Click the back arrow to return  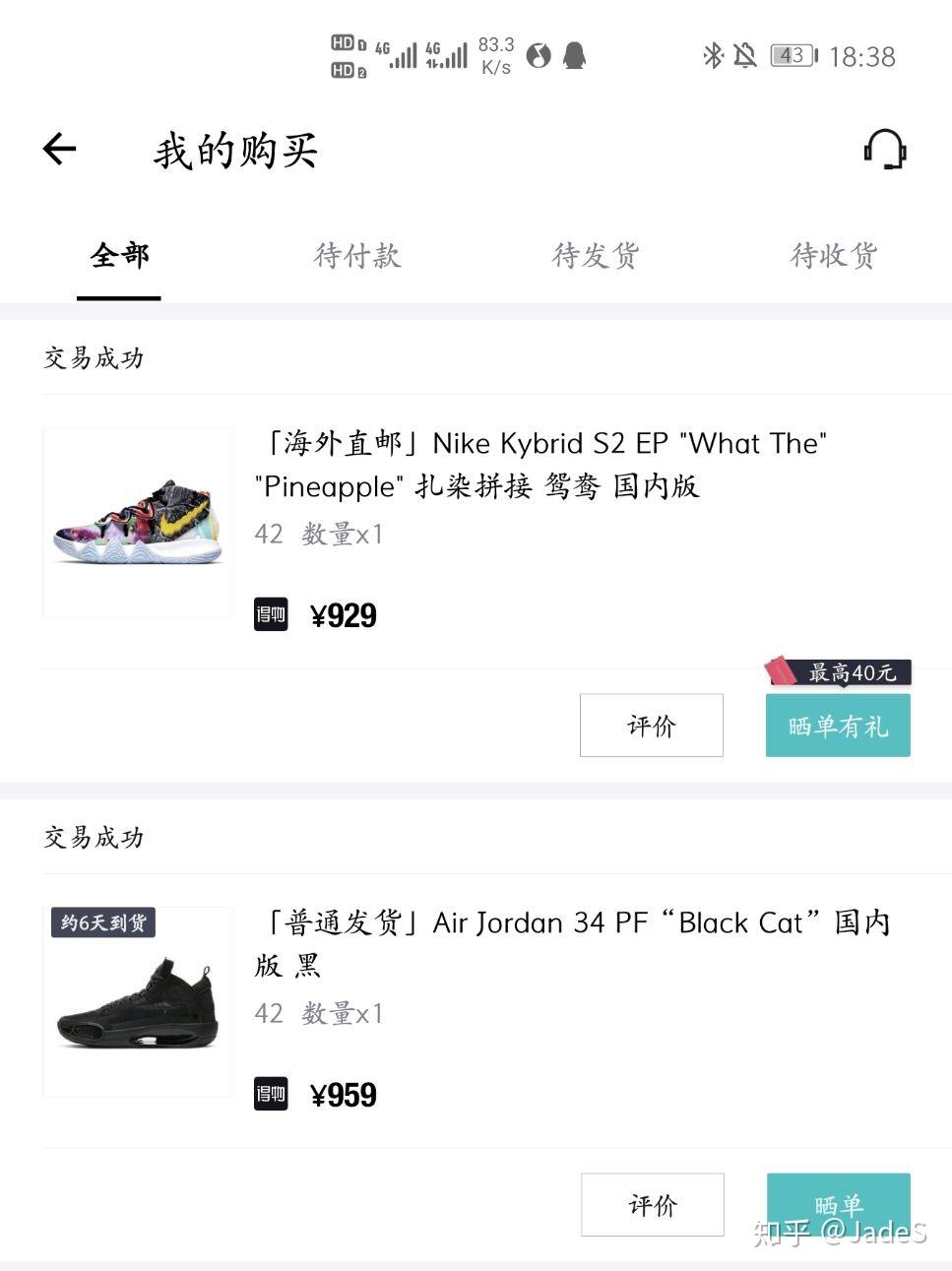pos(59,148)
